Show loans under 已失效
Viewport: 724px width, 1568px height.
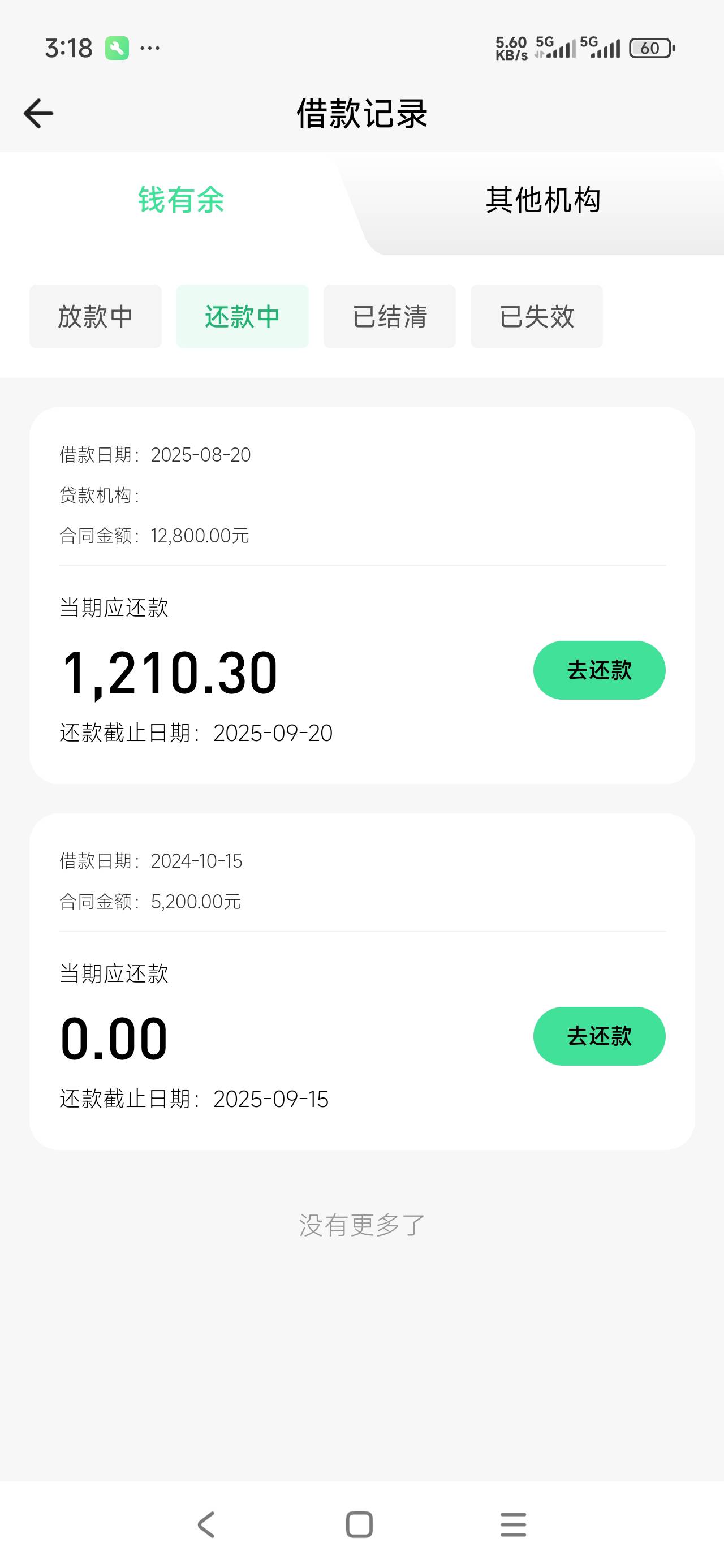536,317
